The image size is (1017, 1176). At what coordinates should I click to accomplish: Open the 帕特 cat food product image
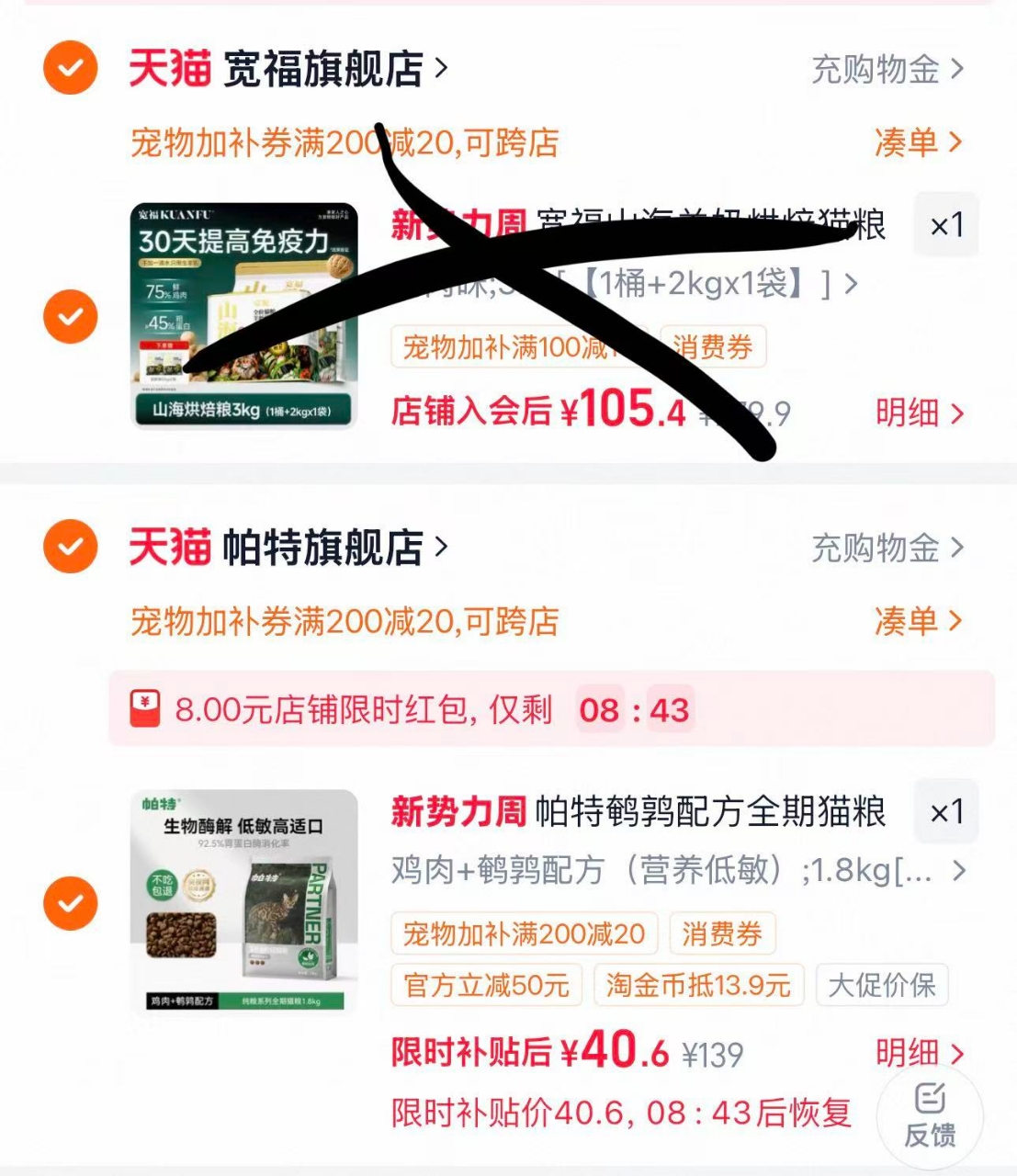click(243, 902)
